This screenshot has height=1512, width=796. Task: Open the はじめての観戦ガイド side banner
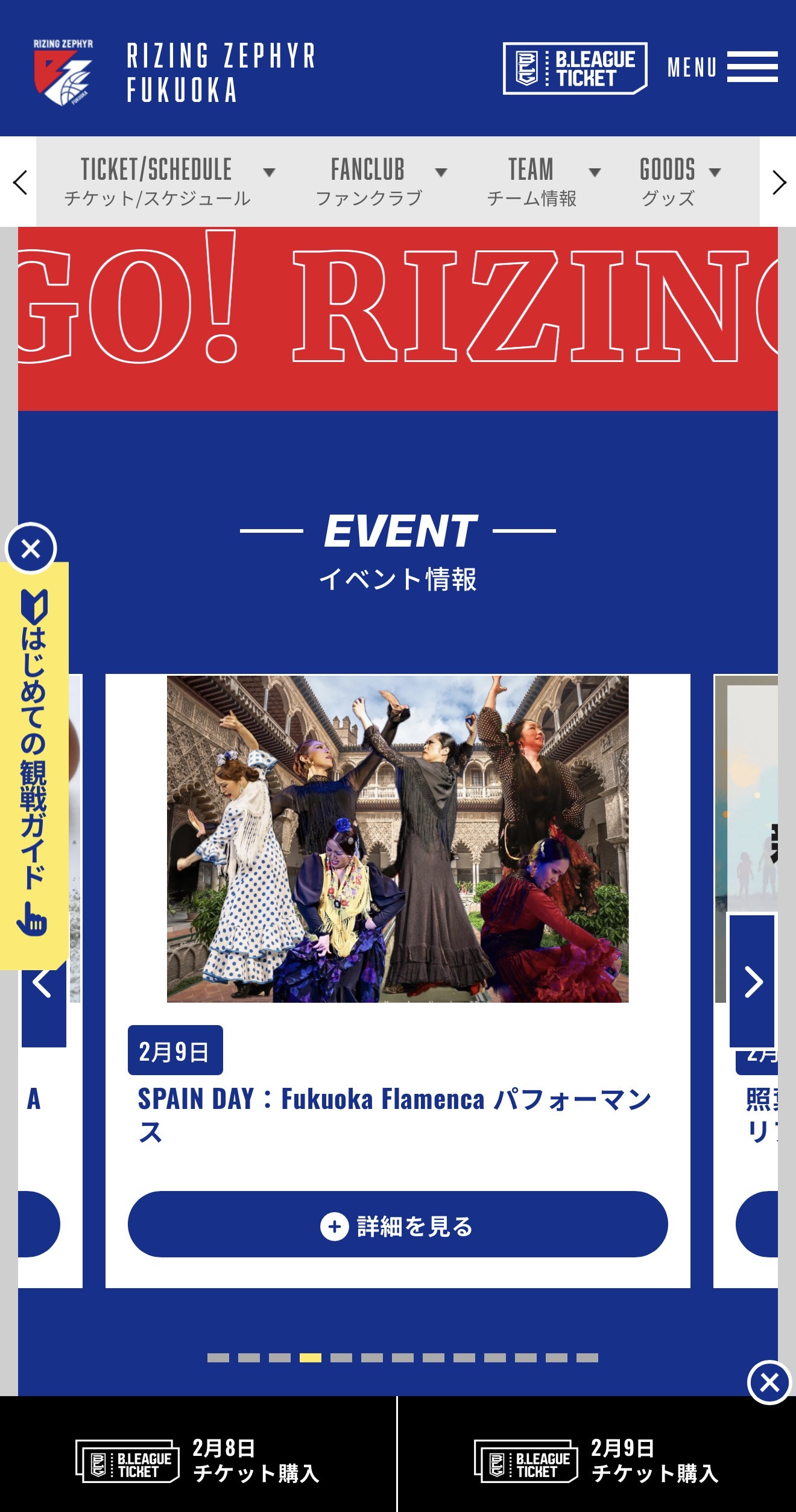34,760
